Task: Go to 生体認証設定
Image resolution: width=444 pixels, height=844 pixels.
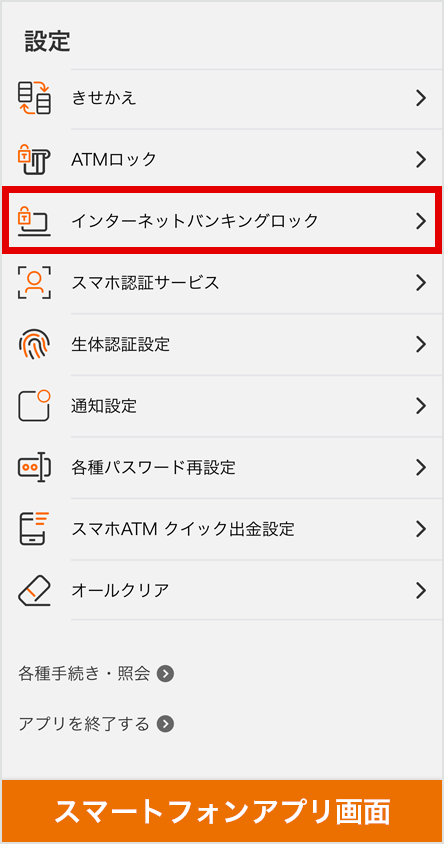Action: click(x=222, y=344)
